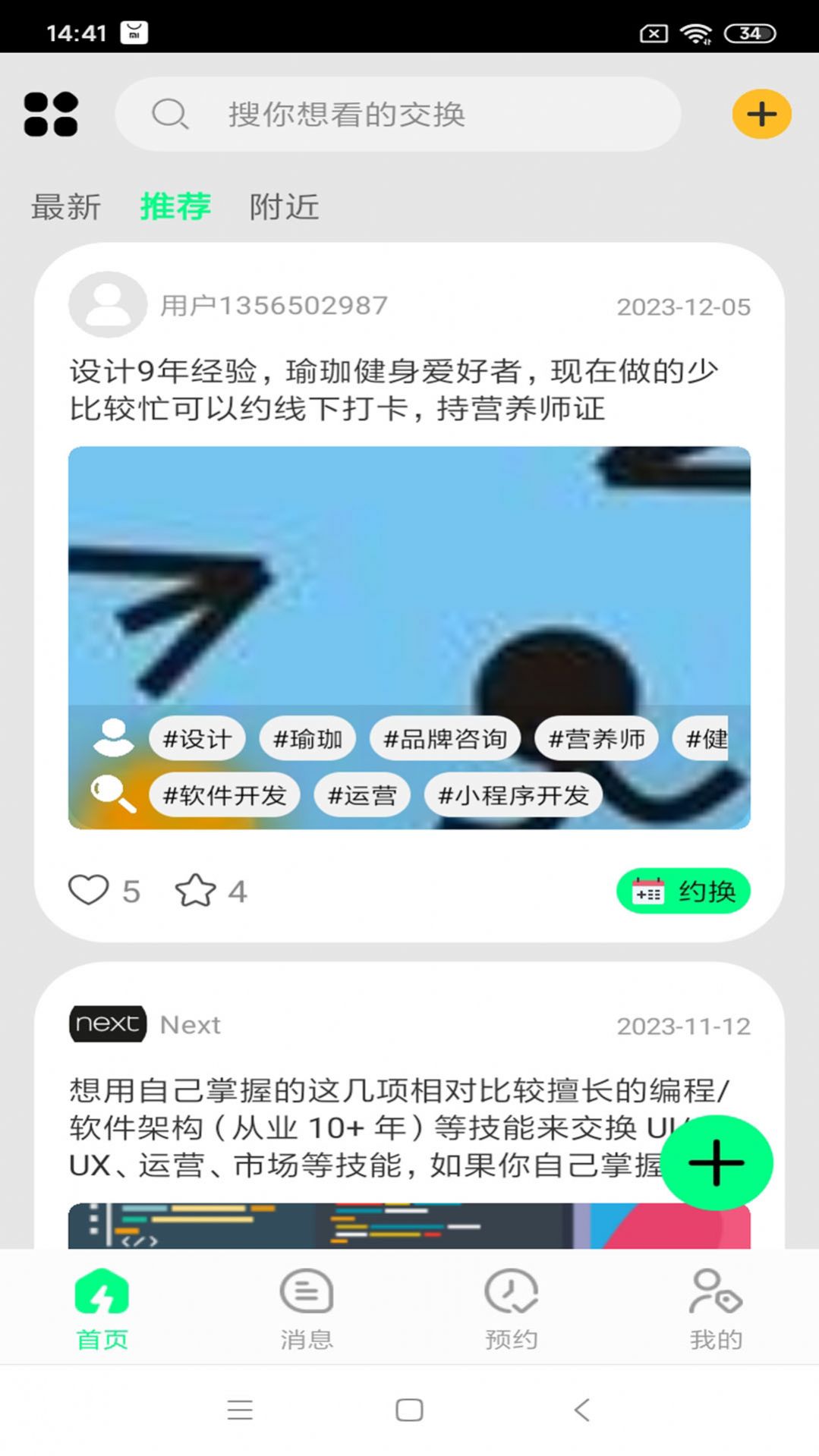Like the post by 用户1356502987
This screenshot has height=1456, width=819.
[89, 890]
